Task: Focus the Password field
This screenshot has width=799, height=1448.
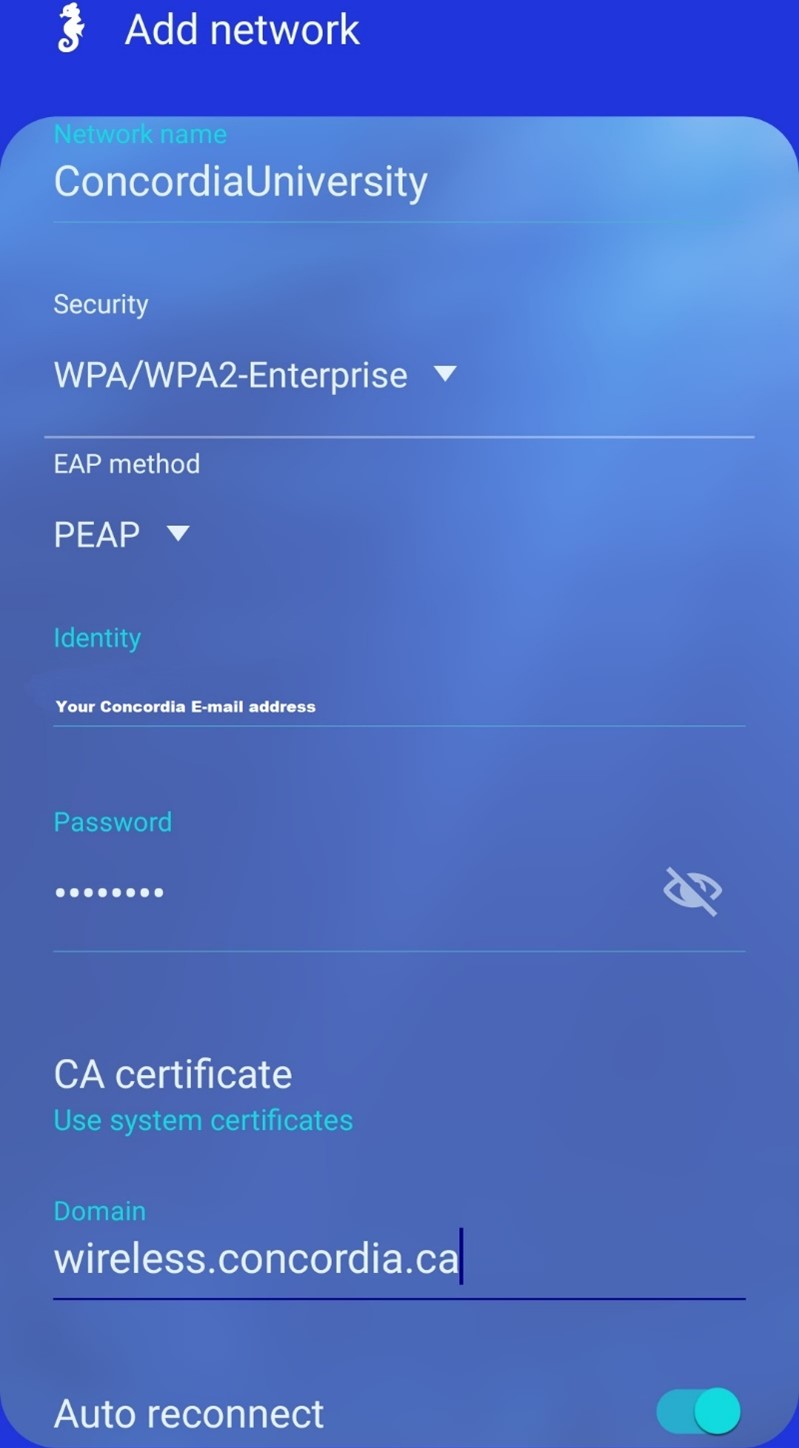Action: click(350, 892)
